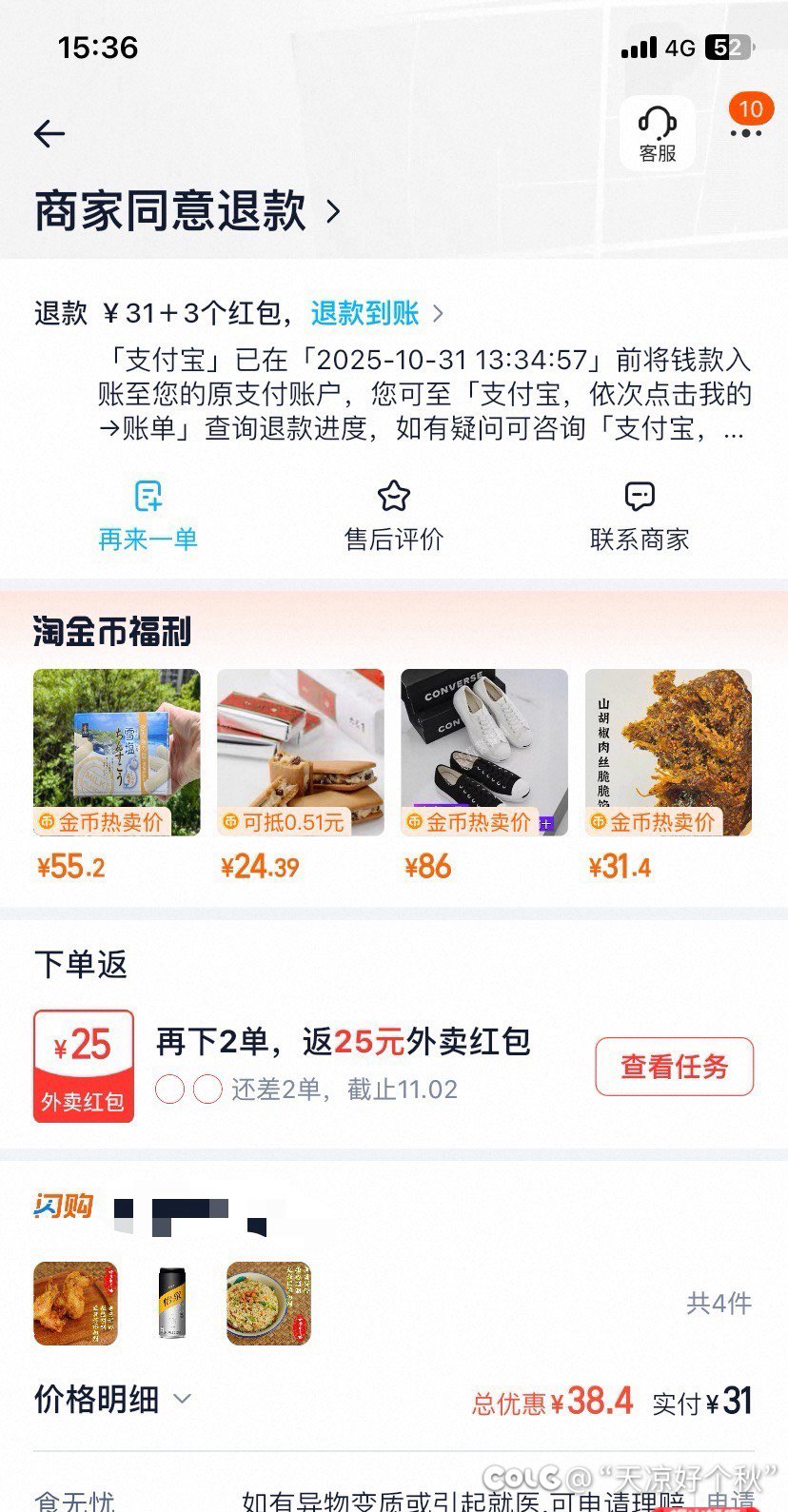Open 商家同意退款 status details
Screen dimensions: 788x1512
[x=187, y=210]
